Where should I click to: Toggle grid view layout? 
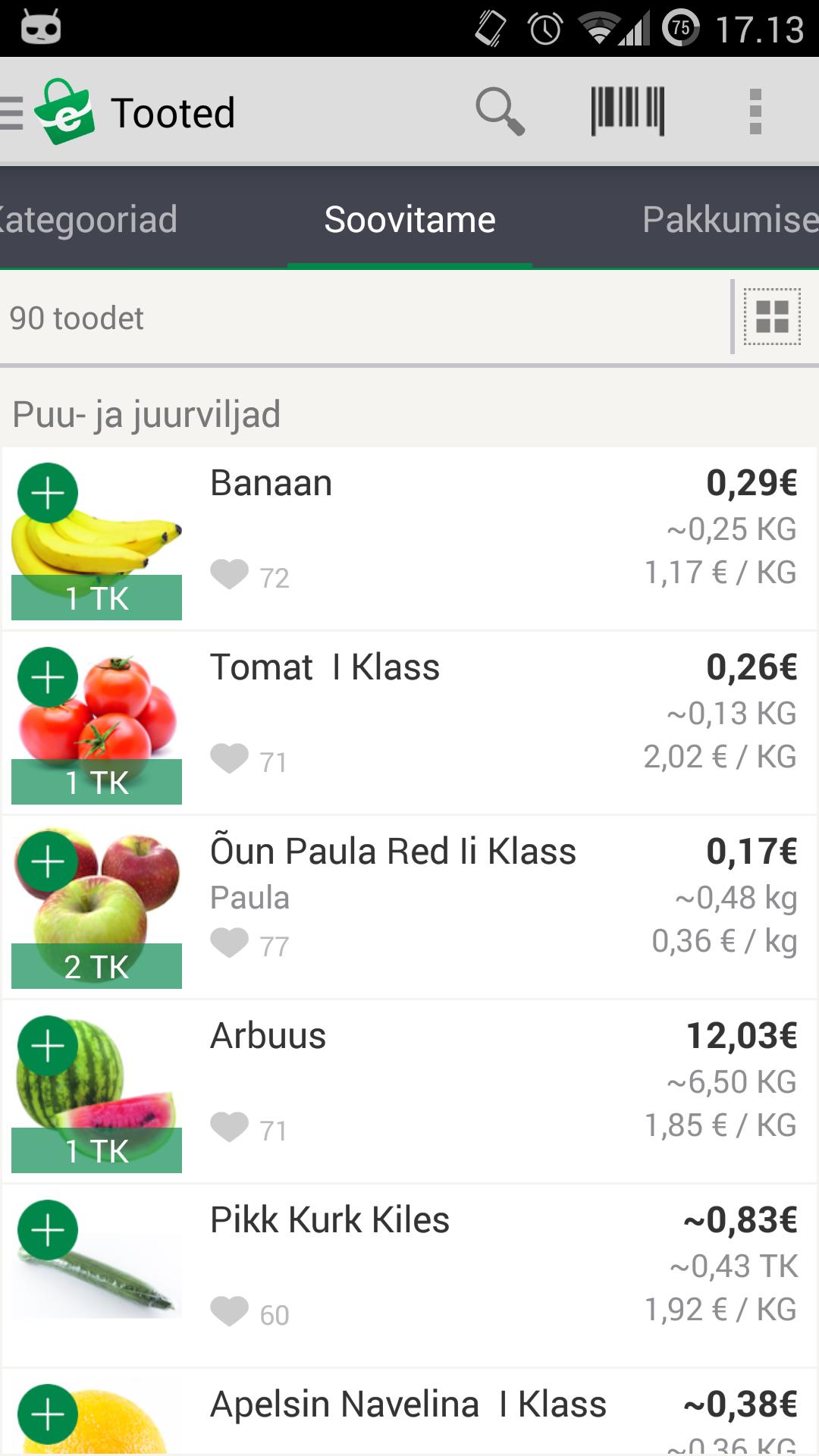click(772, 317)
